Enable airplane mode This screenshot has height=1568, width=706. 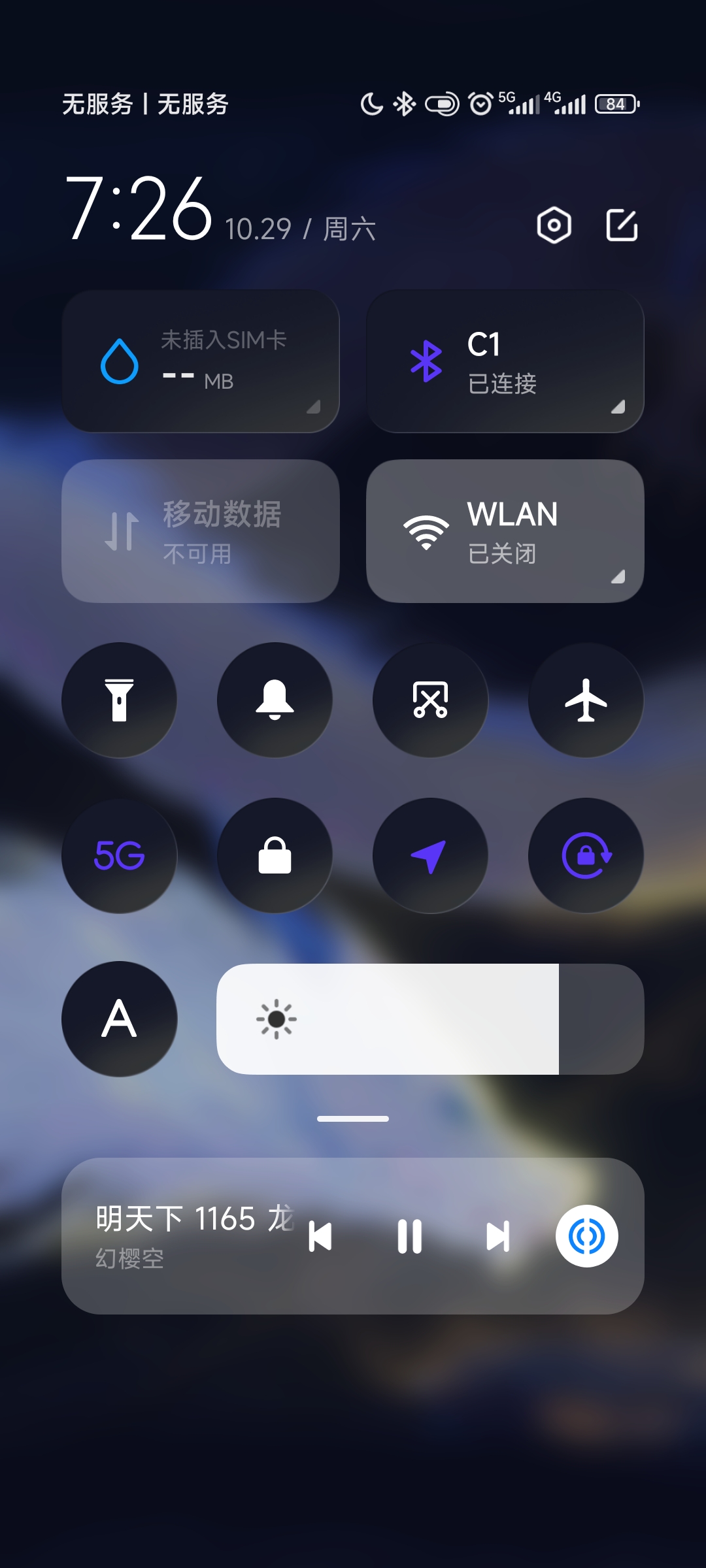(586, 700)
